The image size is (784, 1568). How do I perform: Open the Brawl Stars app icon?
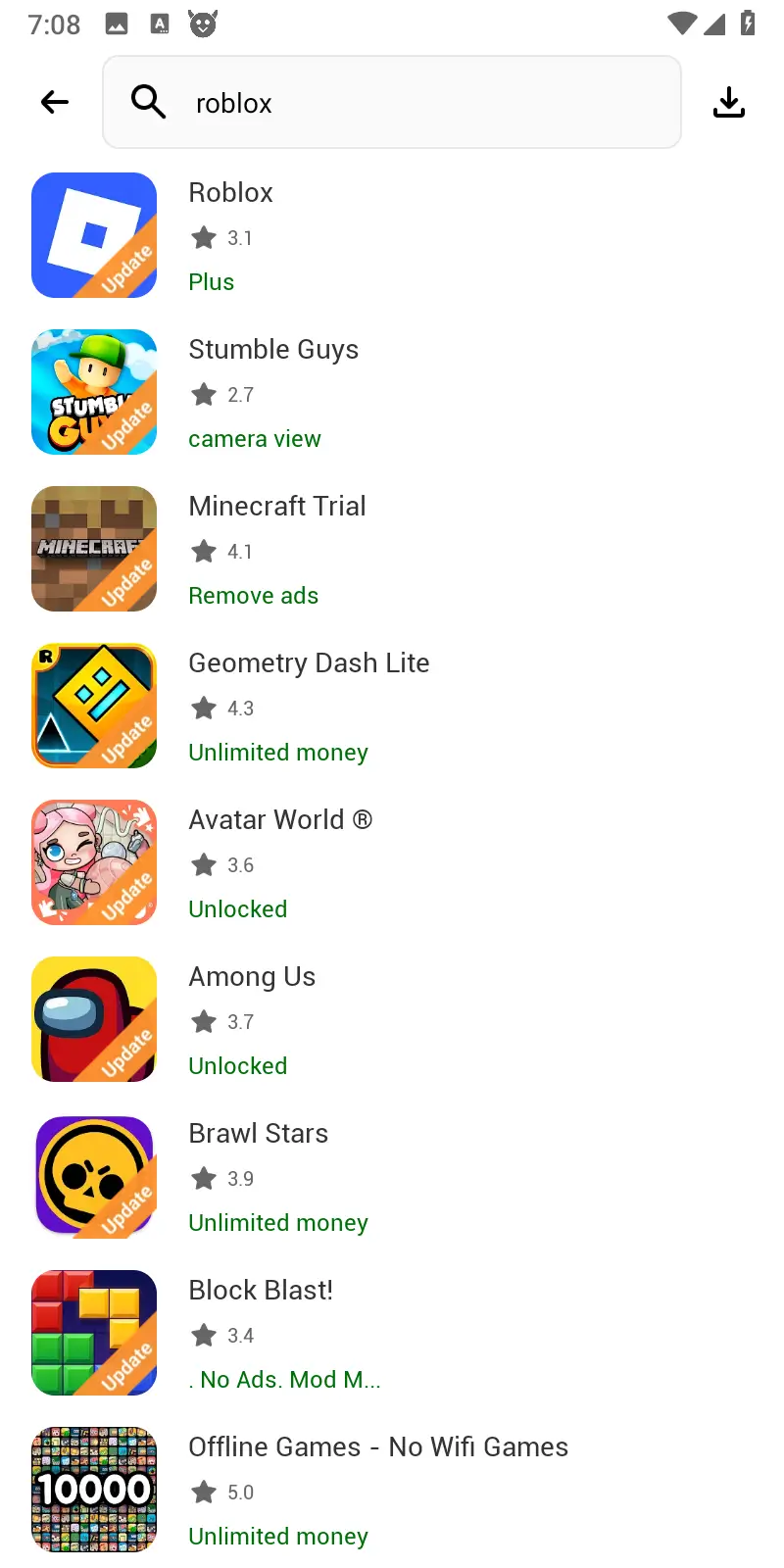point(94,1176)
